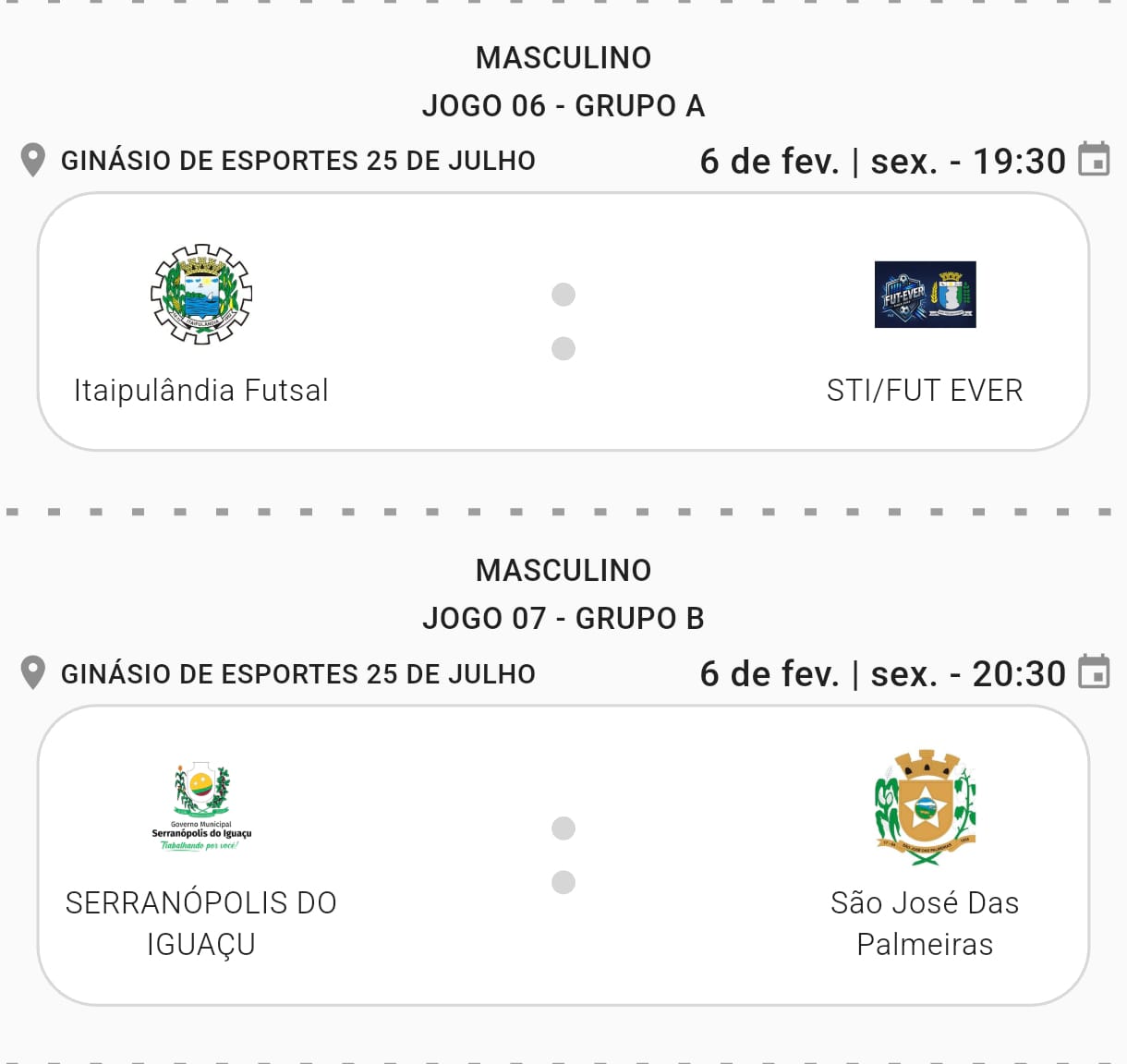
Task: Open the Serranópolis do Iguaçu vs São José Das Palmeiras match
Action: point(563,855)
